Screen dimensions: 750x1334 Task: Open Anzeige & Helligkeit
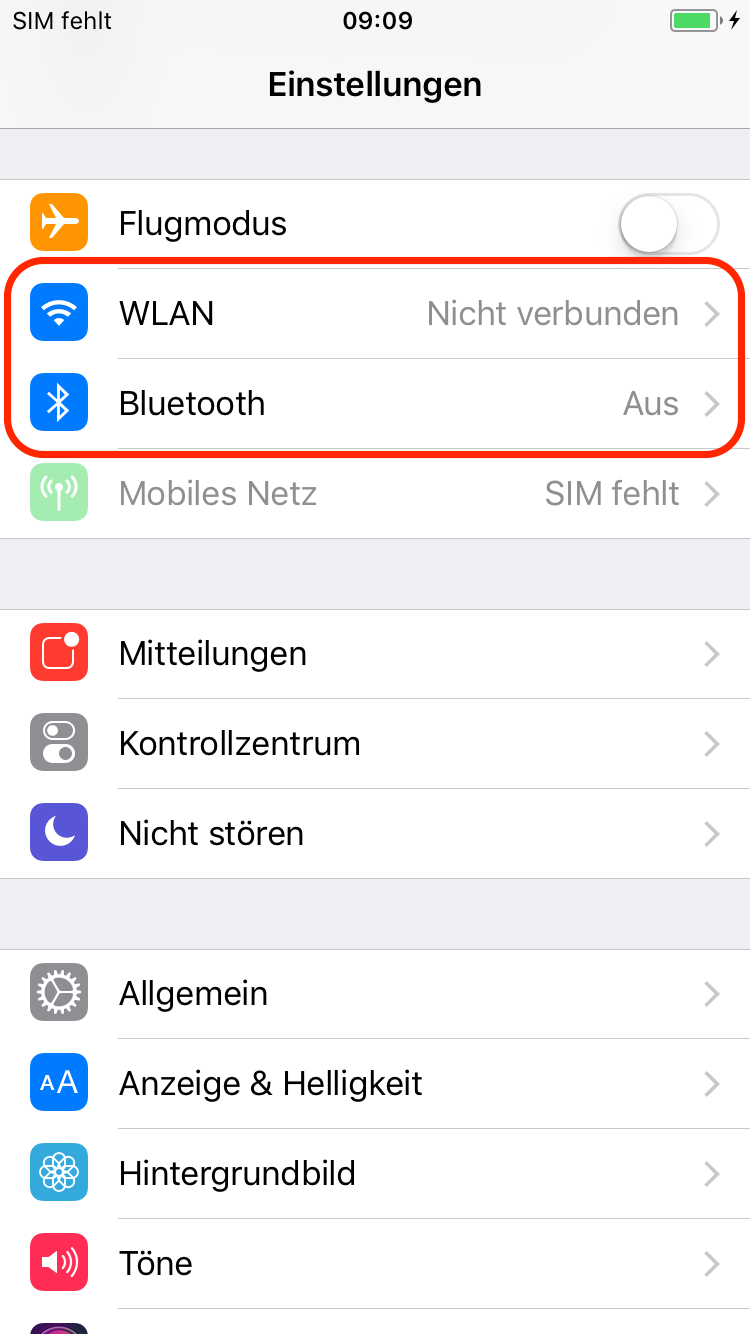coord(375,1084)
